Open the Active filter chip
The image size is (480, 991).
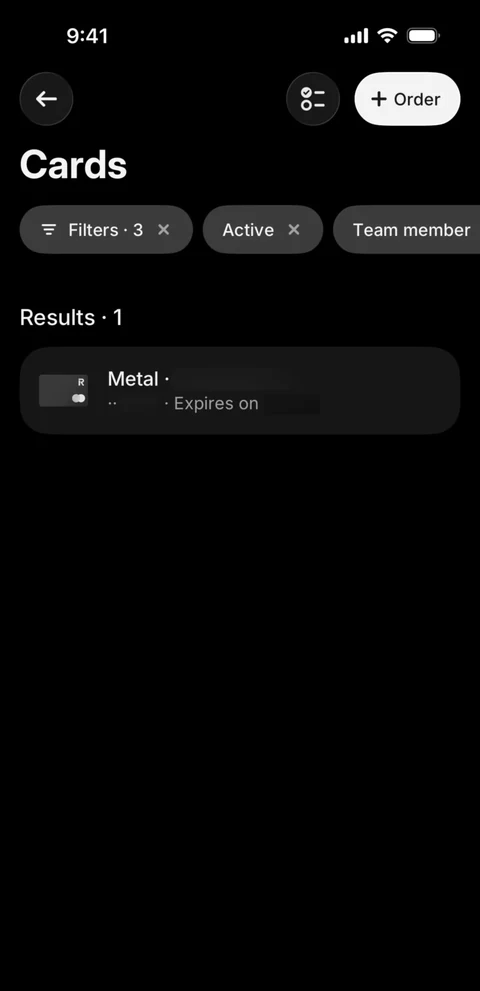click(249, 230)
